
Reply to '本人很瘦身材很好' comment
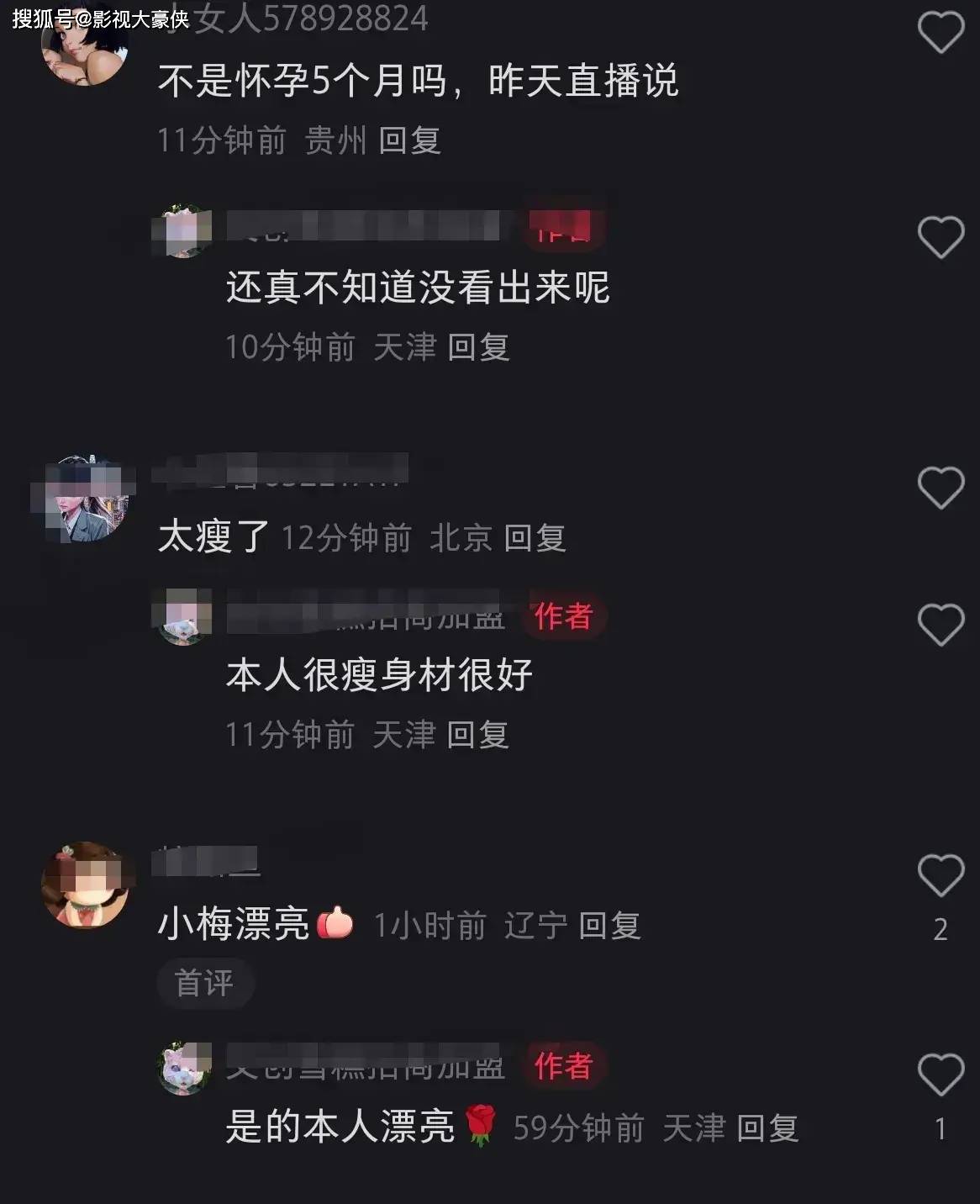coord(477,736)
